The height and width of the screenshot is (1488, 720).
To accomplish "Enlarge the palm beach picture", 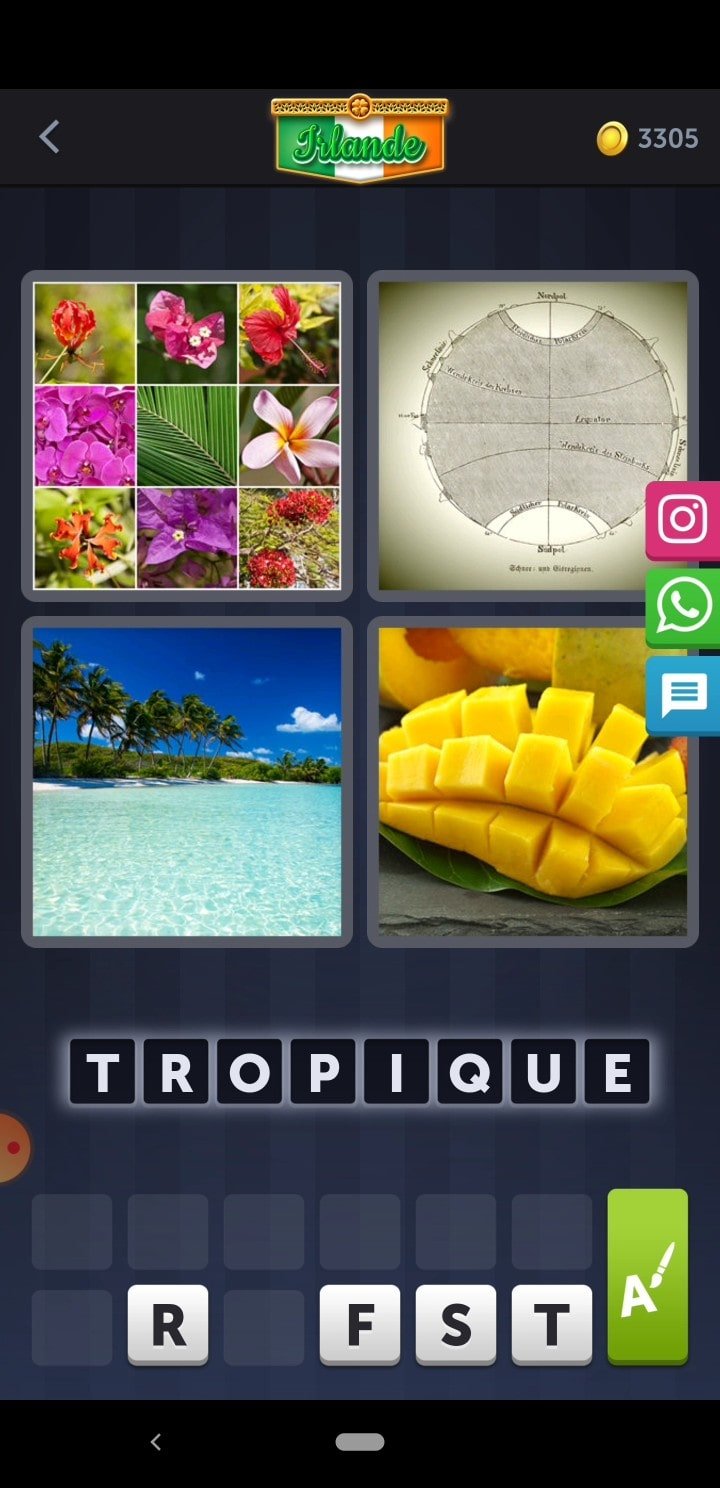I will [187, 781].
